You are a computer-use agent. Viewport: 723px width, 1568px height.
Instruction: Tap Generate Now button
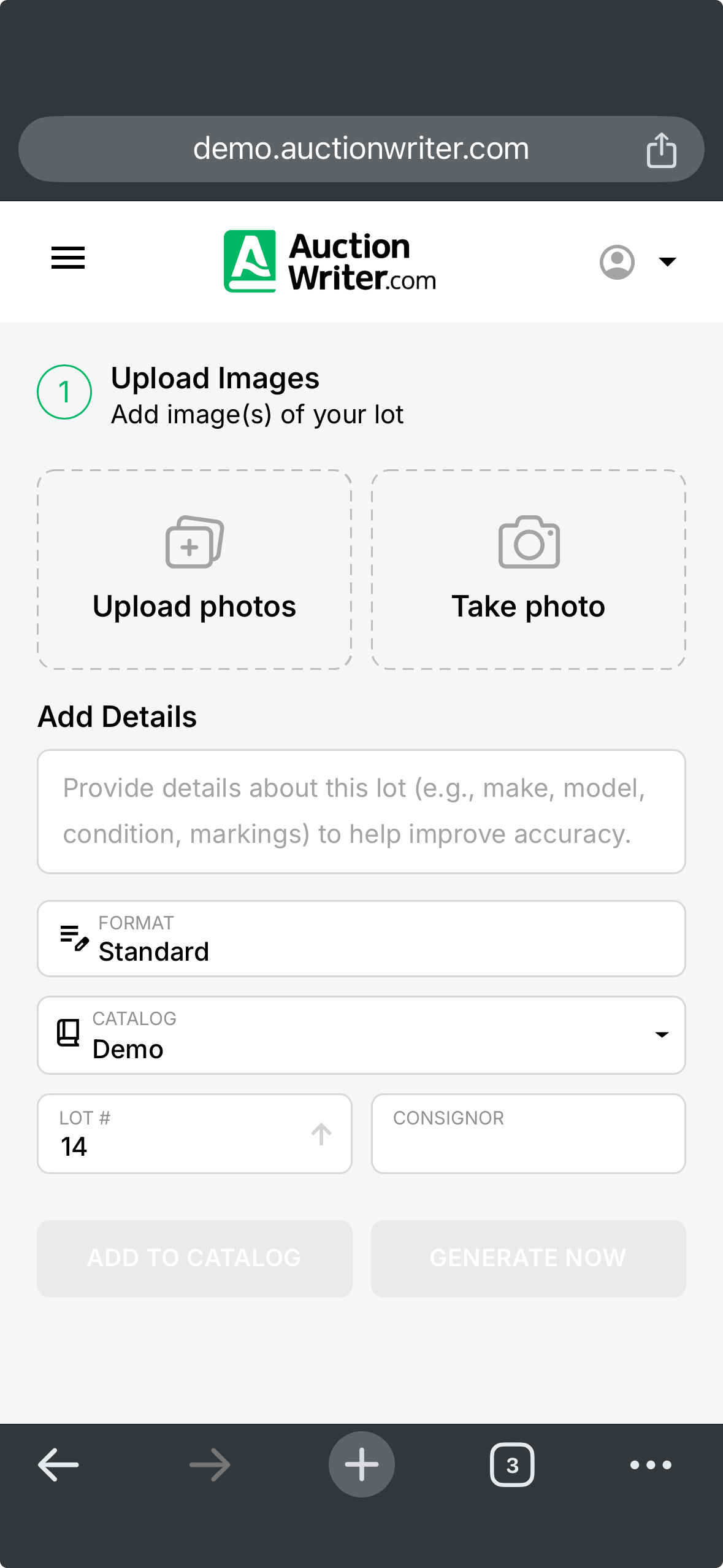528,1258
